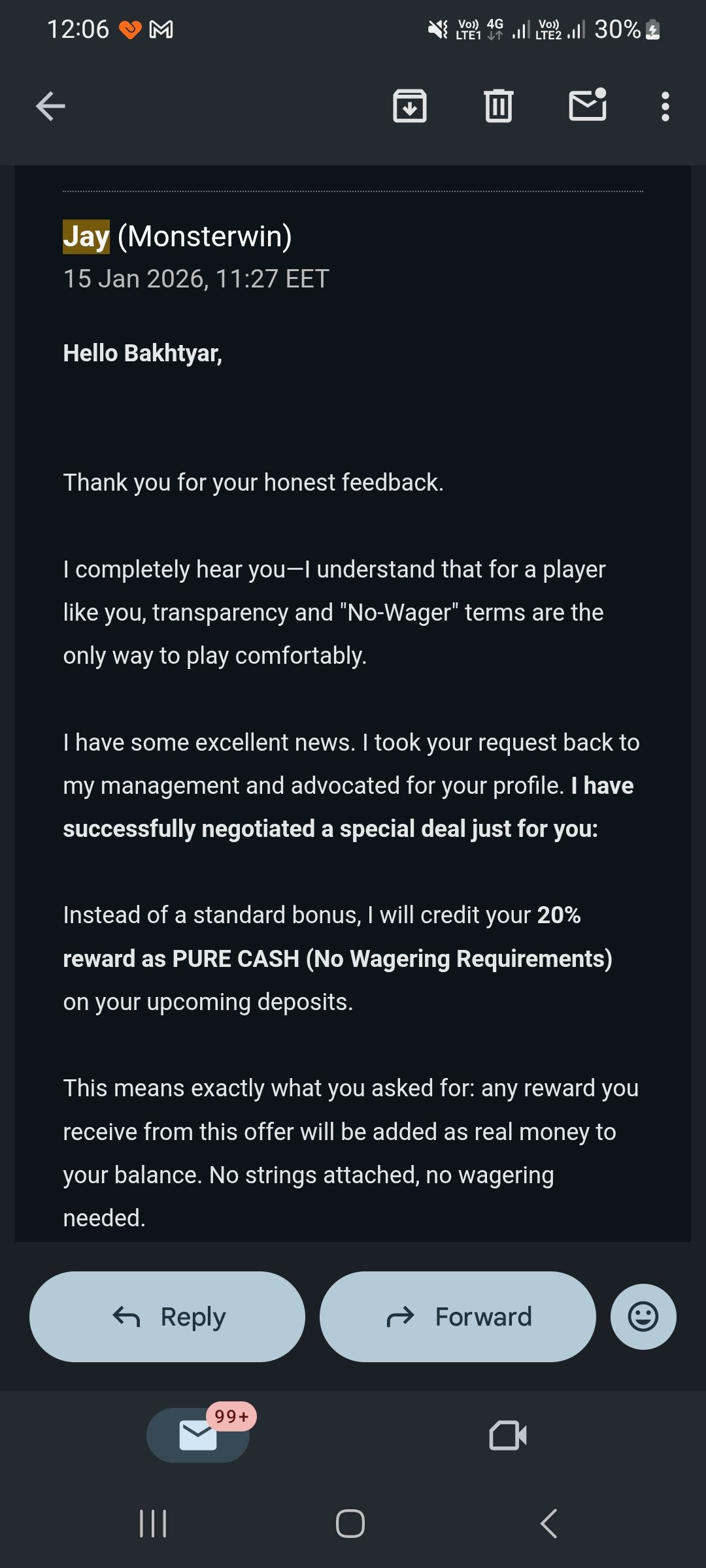The image size is (706, 1568).
Task: Tap the system home button
Action: click(350, 1524)
